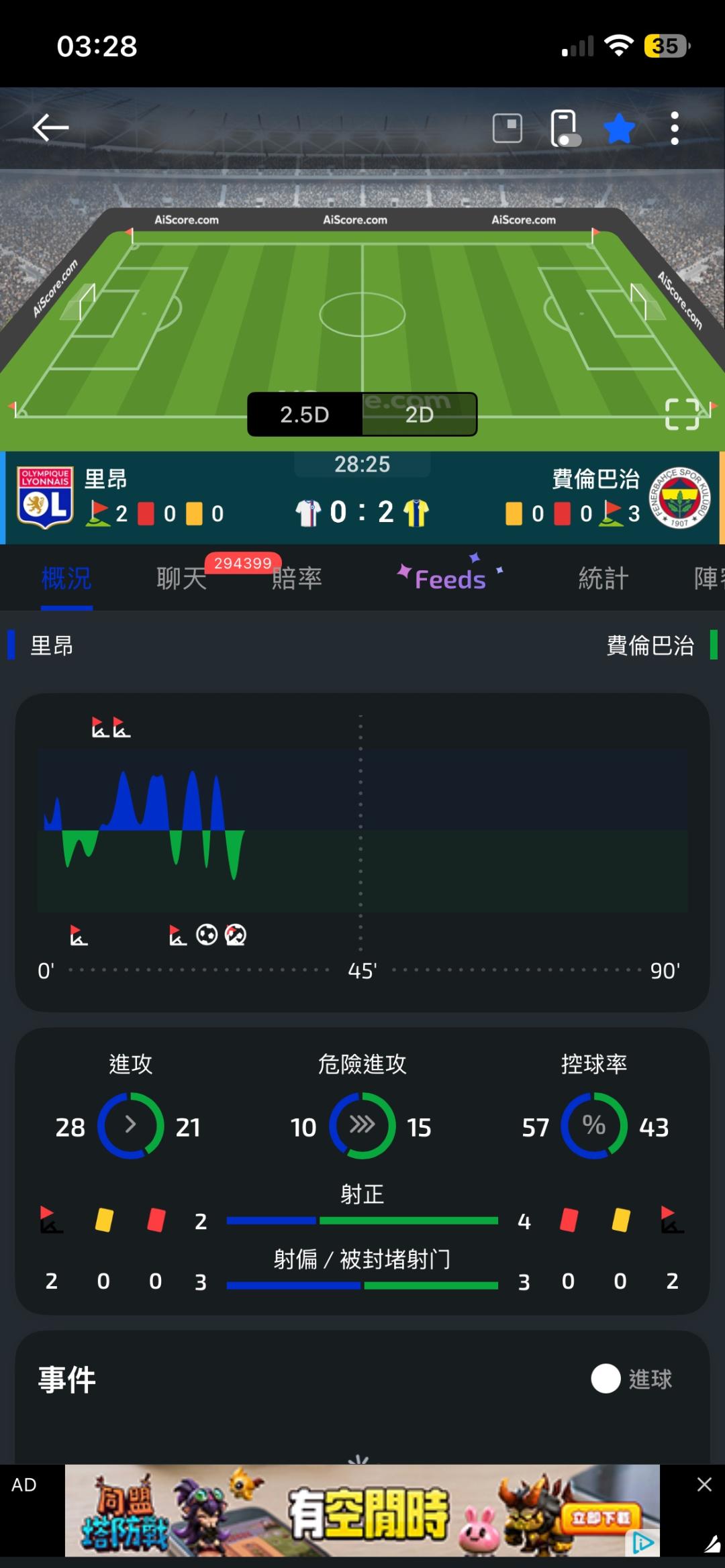Close the bottom ad banner

click(x=704, y=1485)
